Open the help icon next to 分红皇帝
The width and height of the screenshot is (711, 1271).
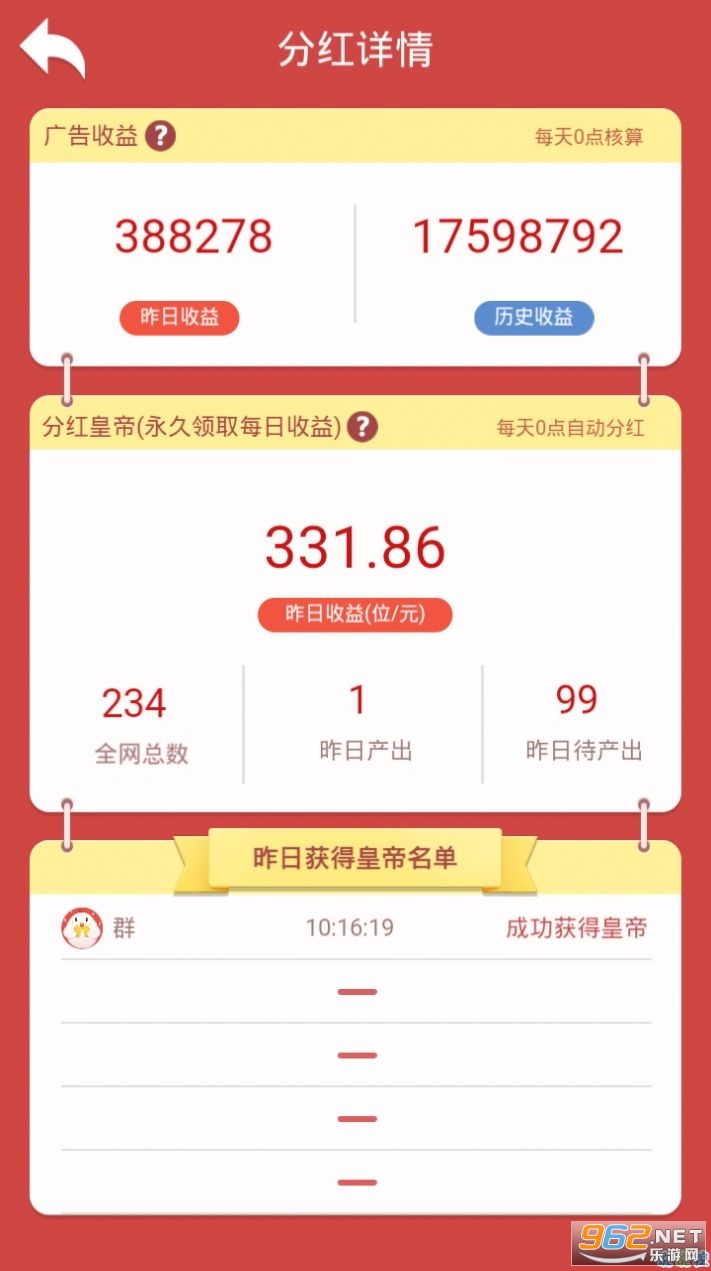click(x=362, y=428)
